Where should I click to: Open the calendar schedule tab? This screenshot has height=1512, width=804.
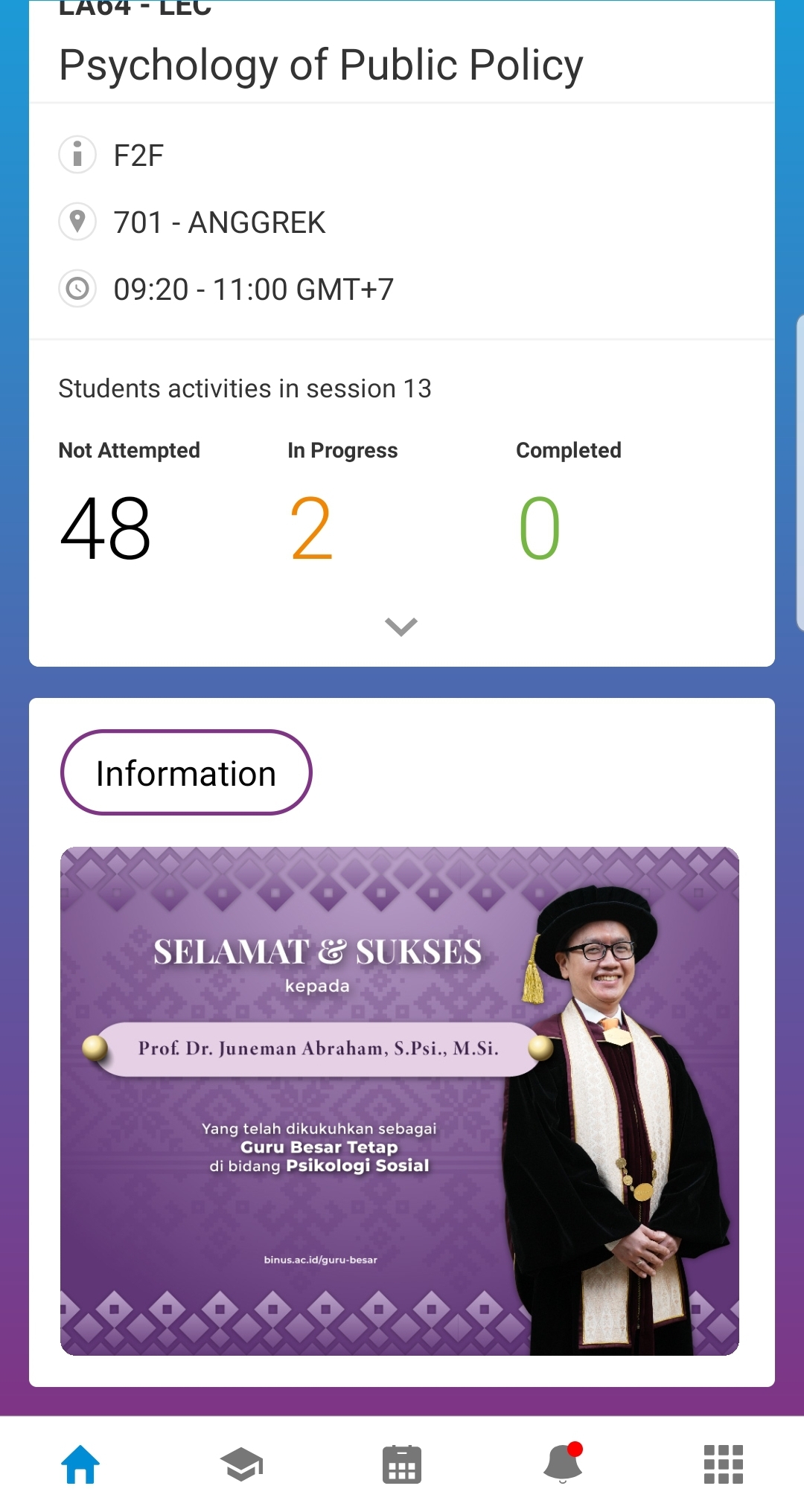[402, 1464]
